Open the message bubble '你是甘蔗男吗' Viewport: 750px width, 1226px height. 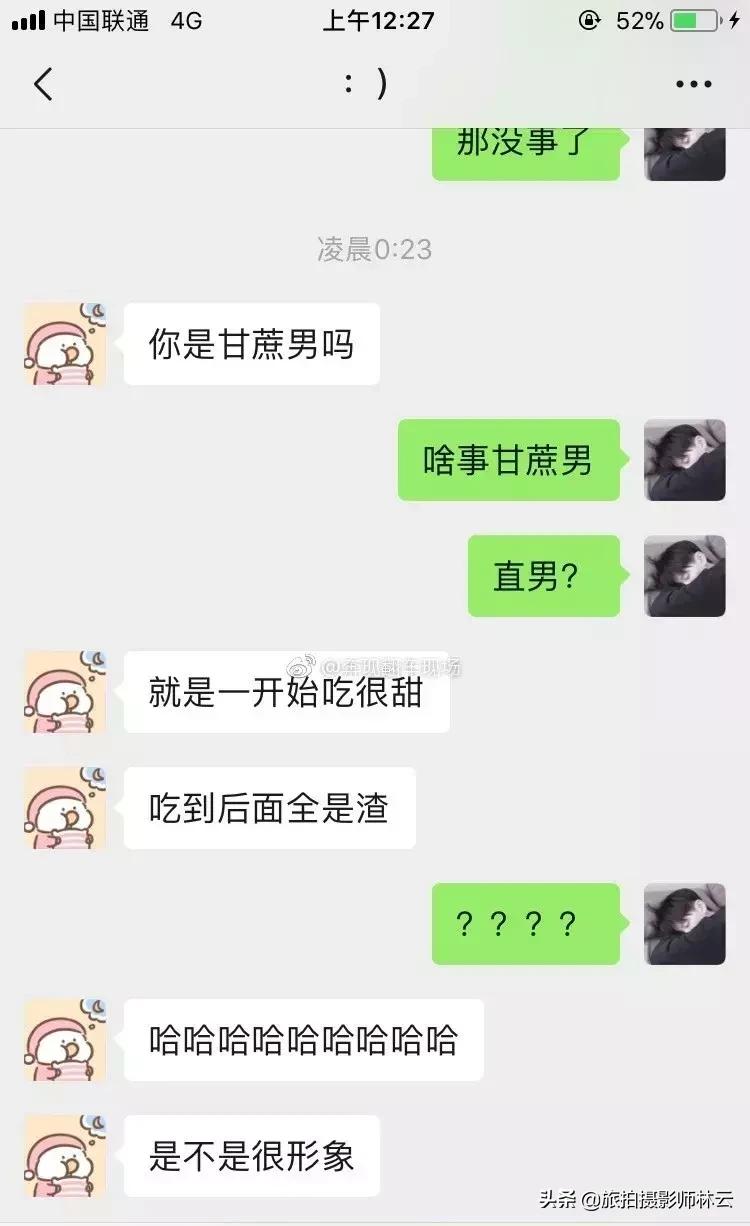251,344
